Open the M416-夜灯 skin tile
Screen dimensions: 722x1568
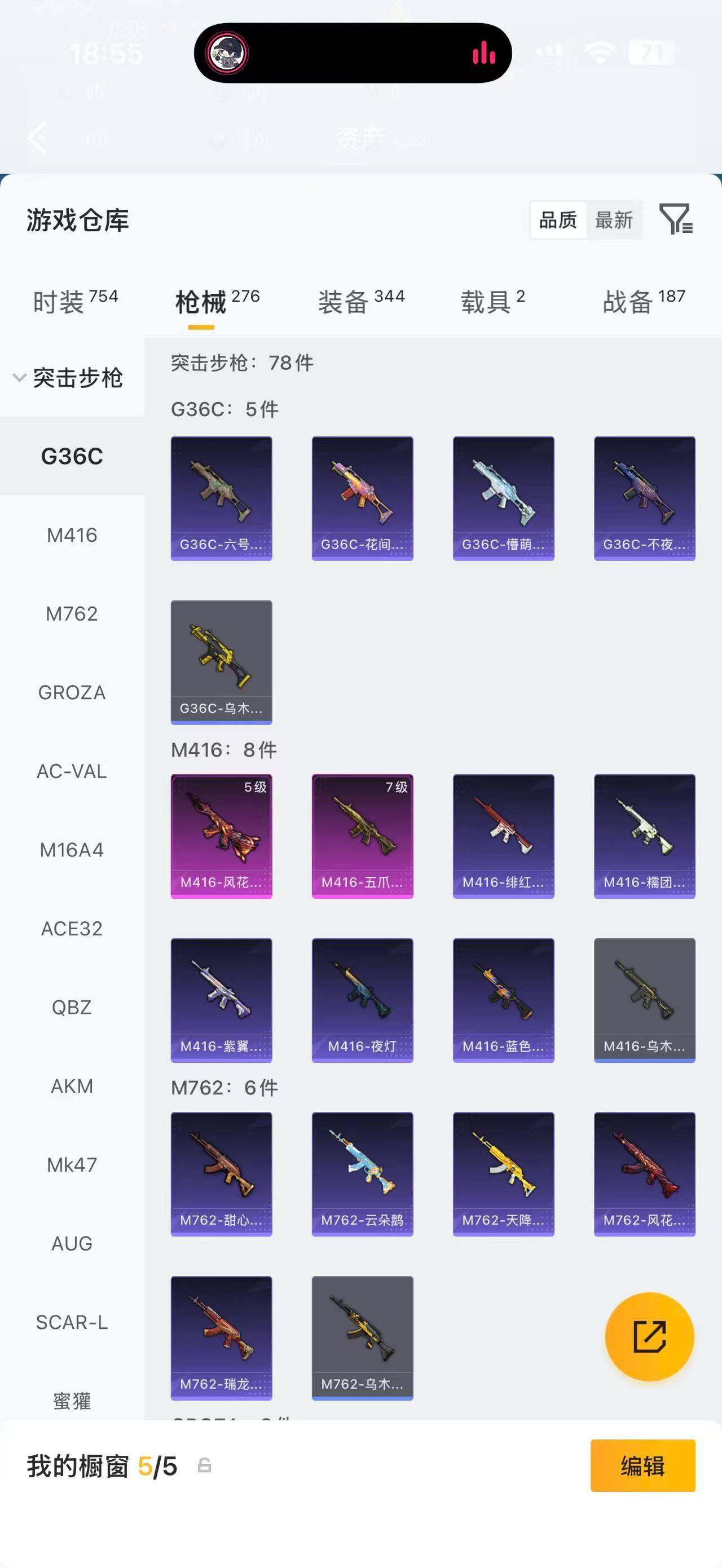coord(362,1001)
